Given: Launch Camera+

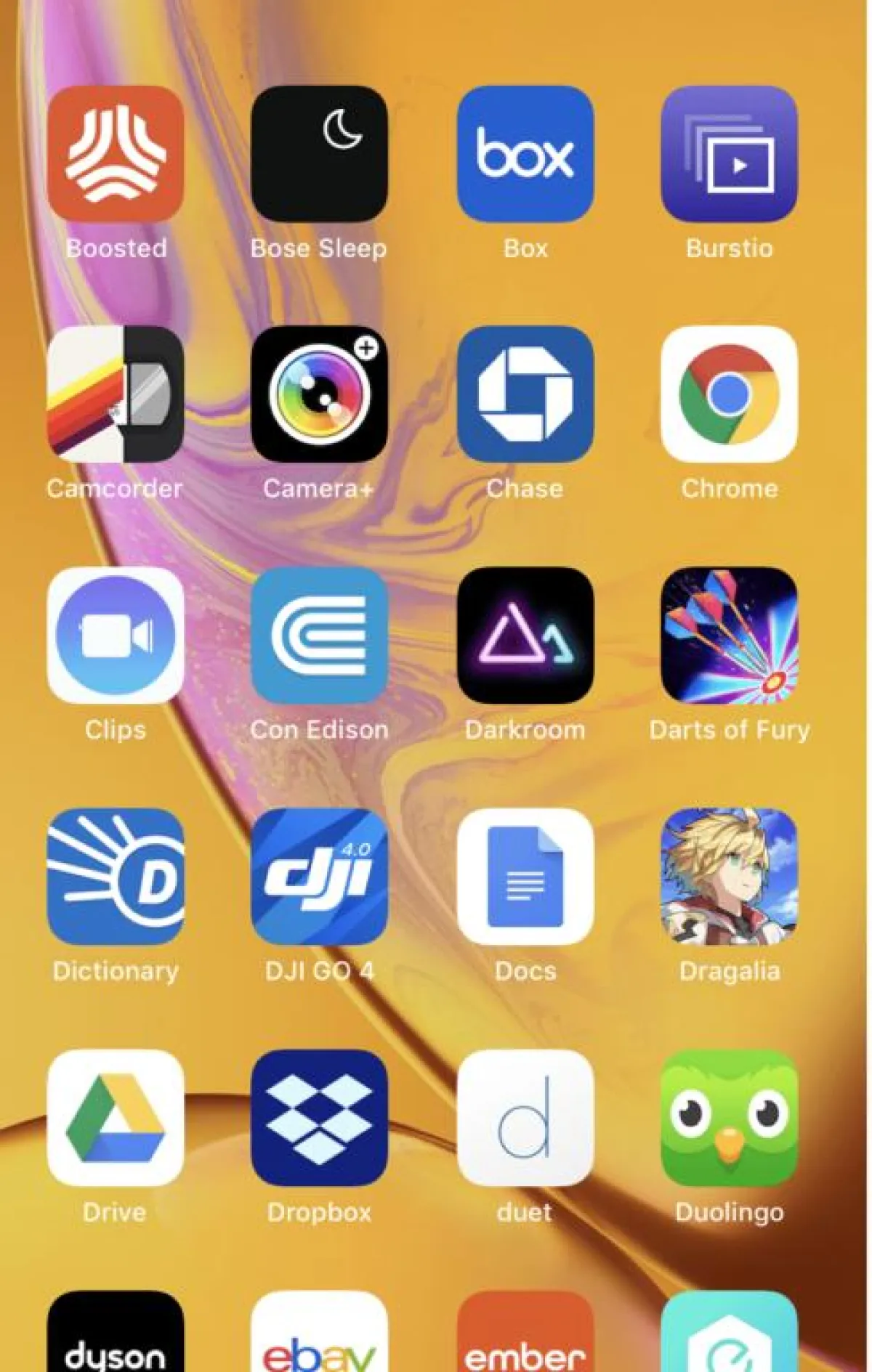Looking at the screenshot, I should pyautogui.click(x=319, y=394).
